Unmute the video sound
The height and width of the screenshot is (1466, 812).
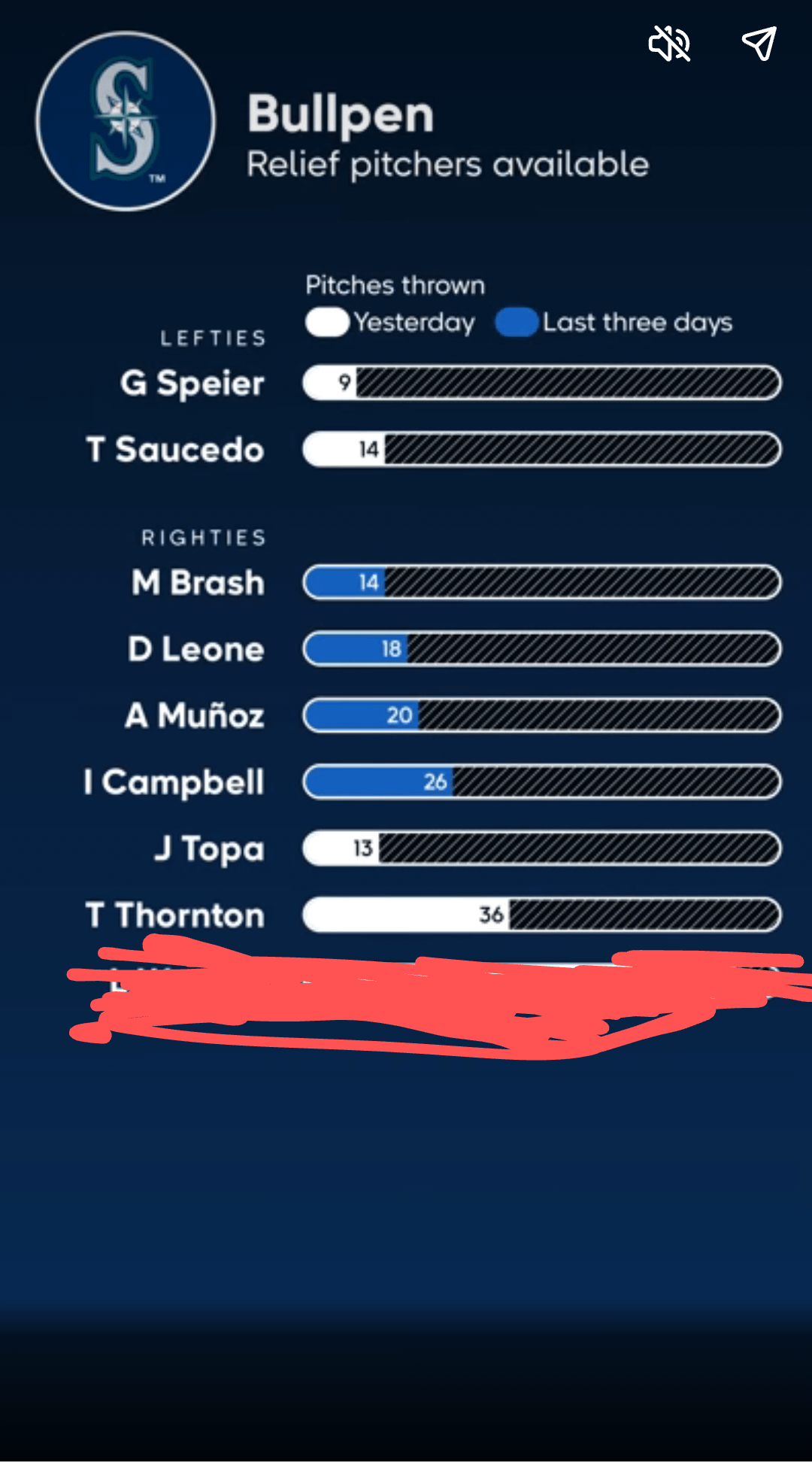click(x=668, y=44)
